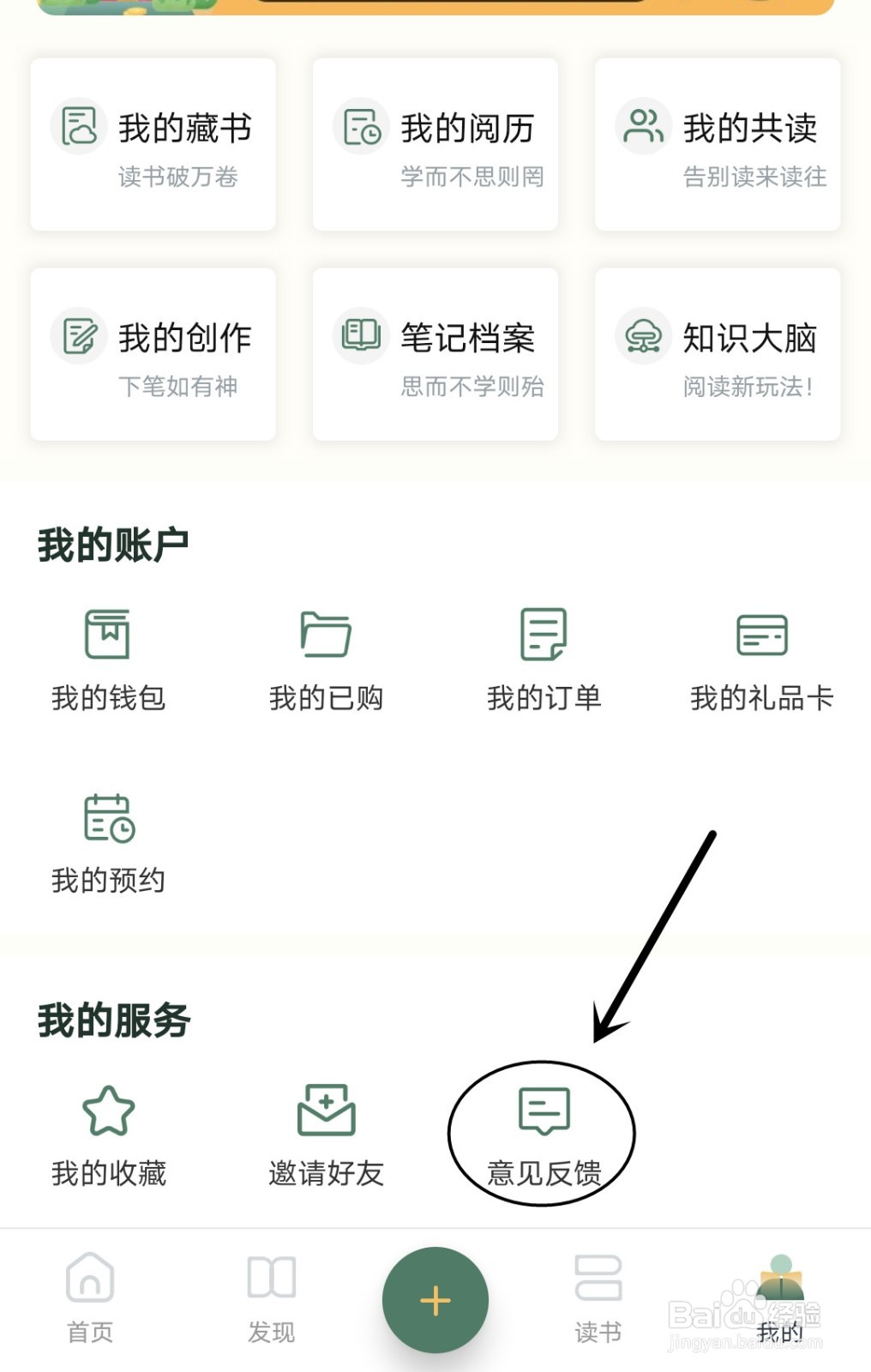
Task: Switch to 首页 home tab
Action: pyautogui.click(x=89, y=1298)
